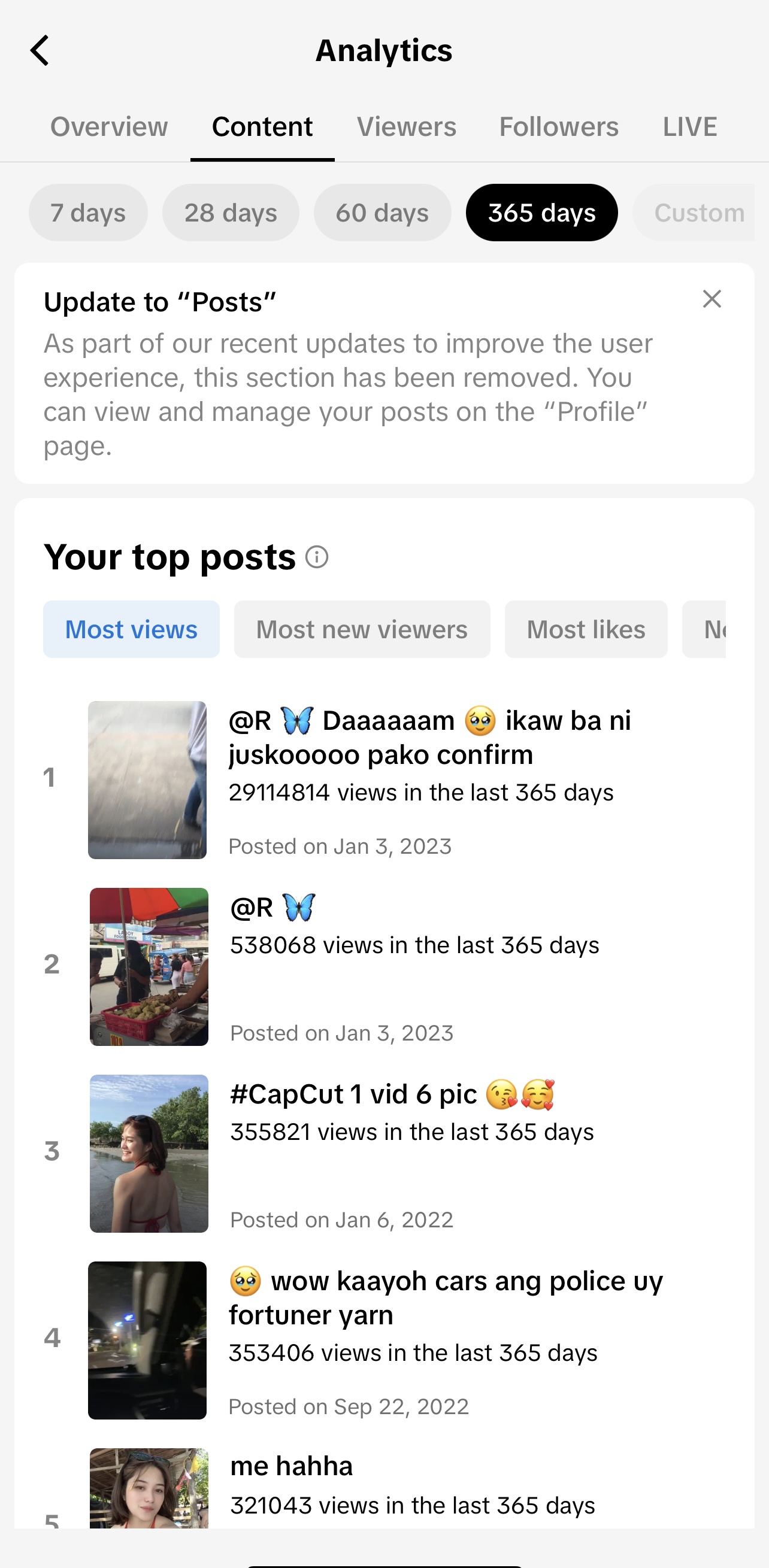
Task: Open the LIVE tab
Action: pos(689,126)
